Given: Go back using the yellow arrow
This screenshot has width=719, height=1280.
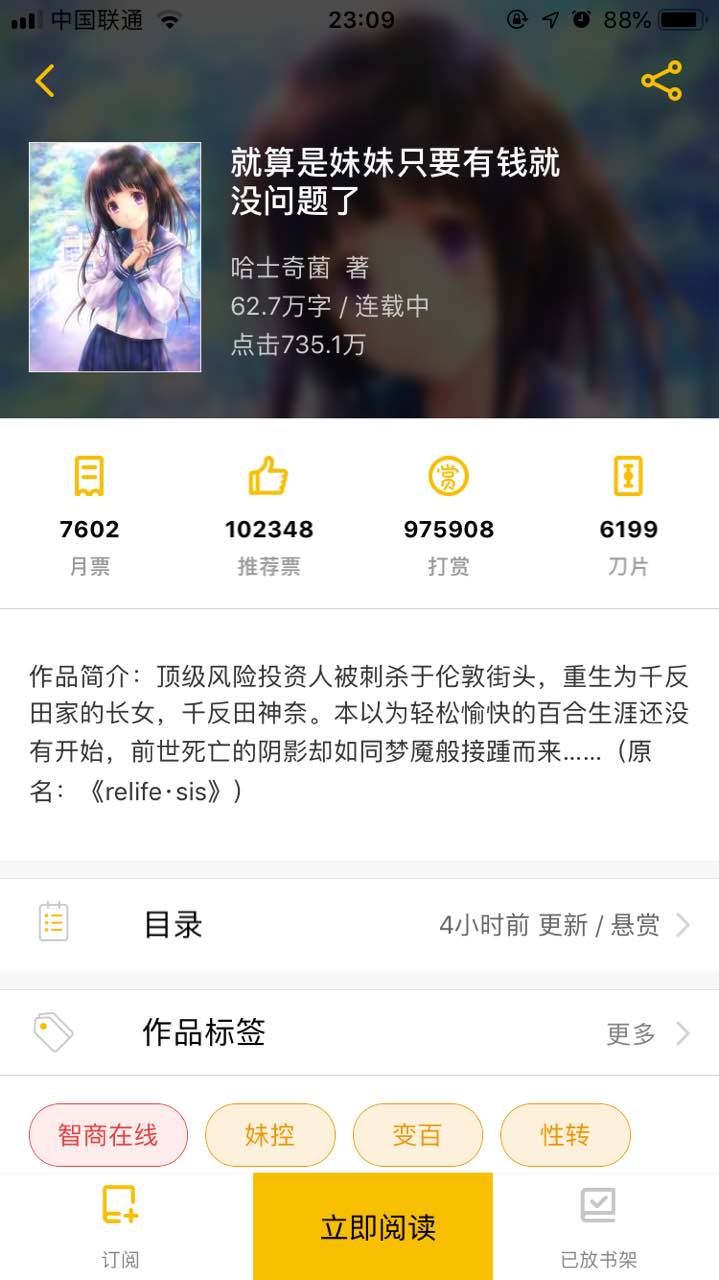Looking at the screenshot, I should tap(45, 81).
